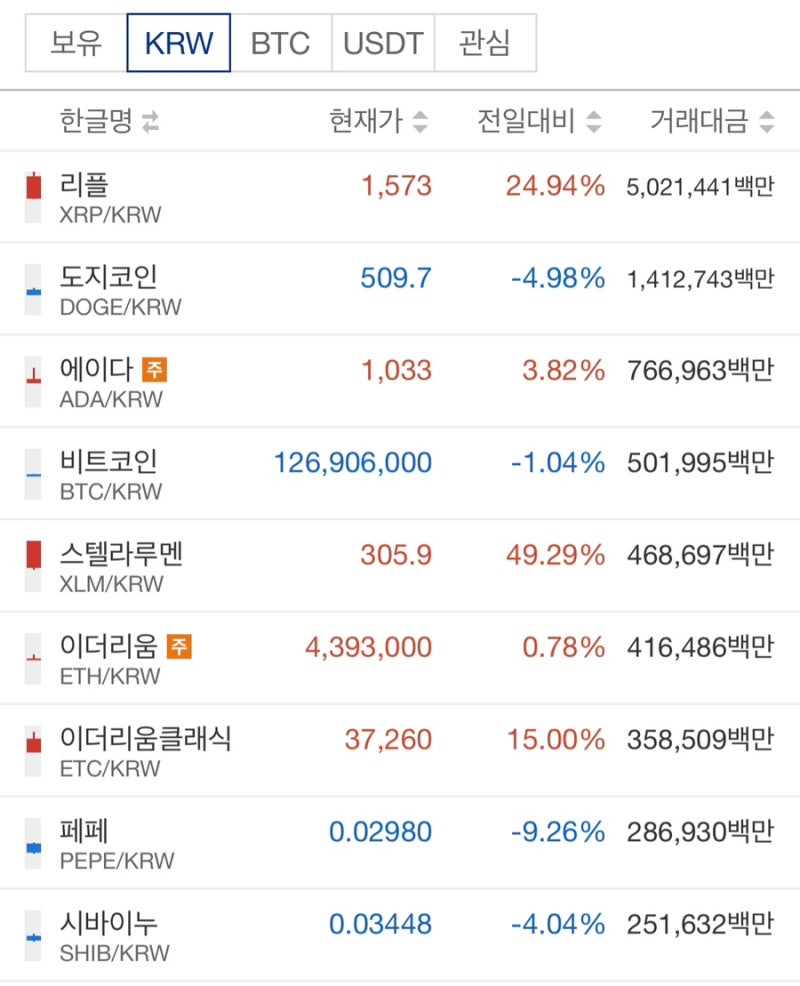Switch to the BTC market tab
This screenshot has height=986, width=800.
(281, 43)
